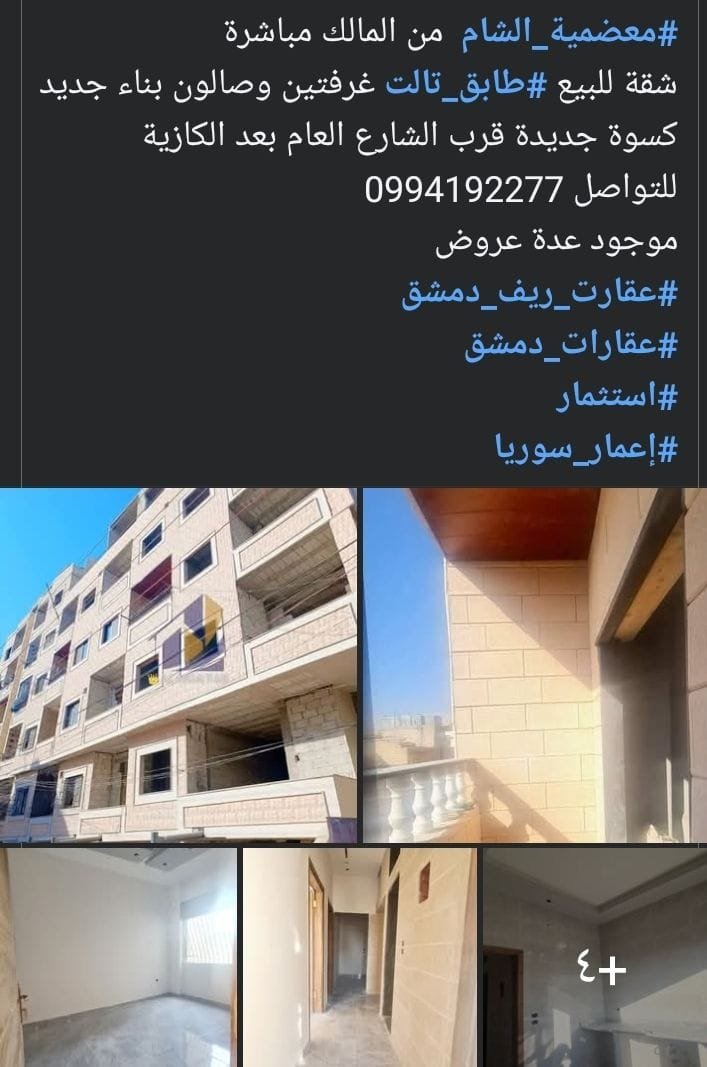
Task: Open the #إعمار_سوريا hashtag
Action: coord(586,449)
